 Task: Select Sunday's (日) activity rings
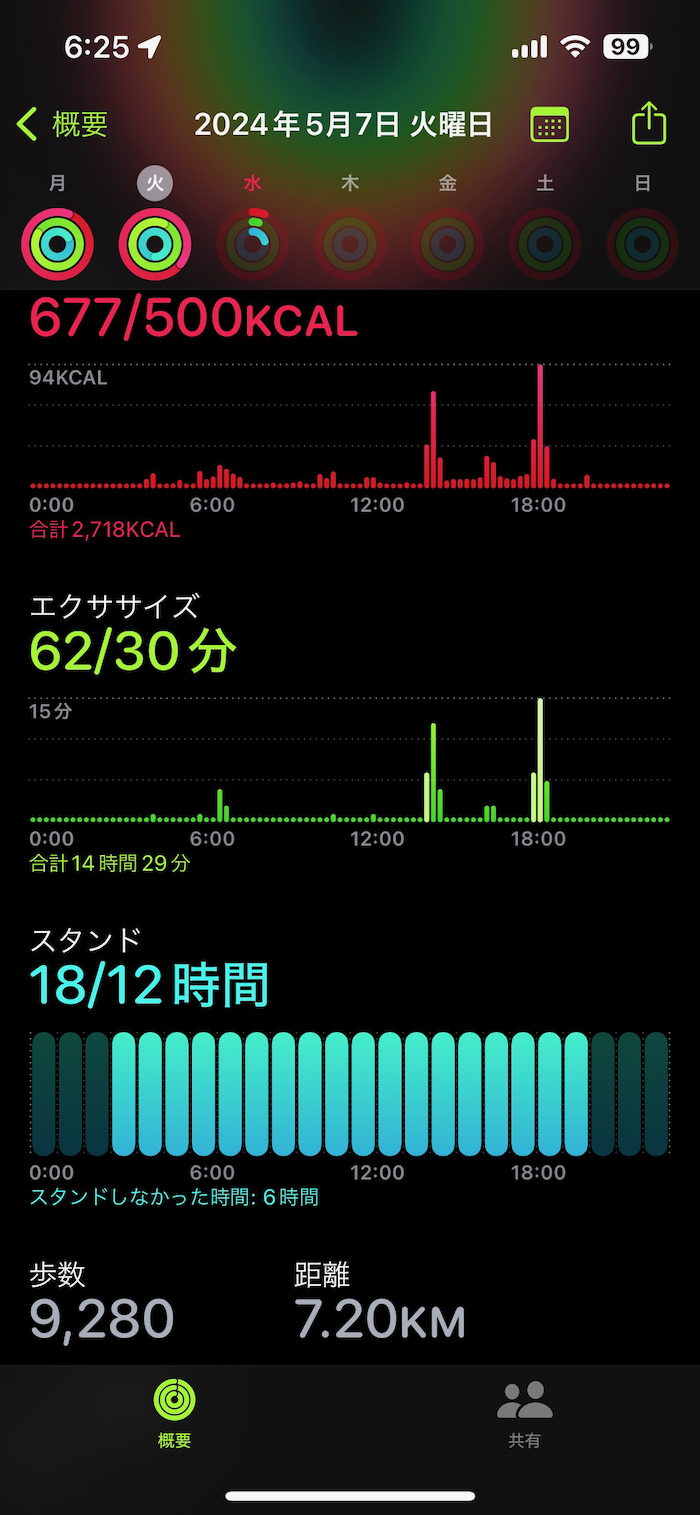coord(642,243)
